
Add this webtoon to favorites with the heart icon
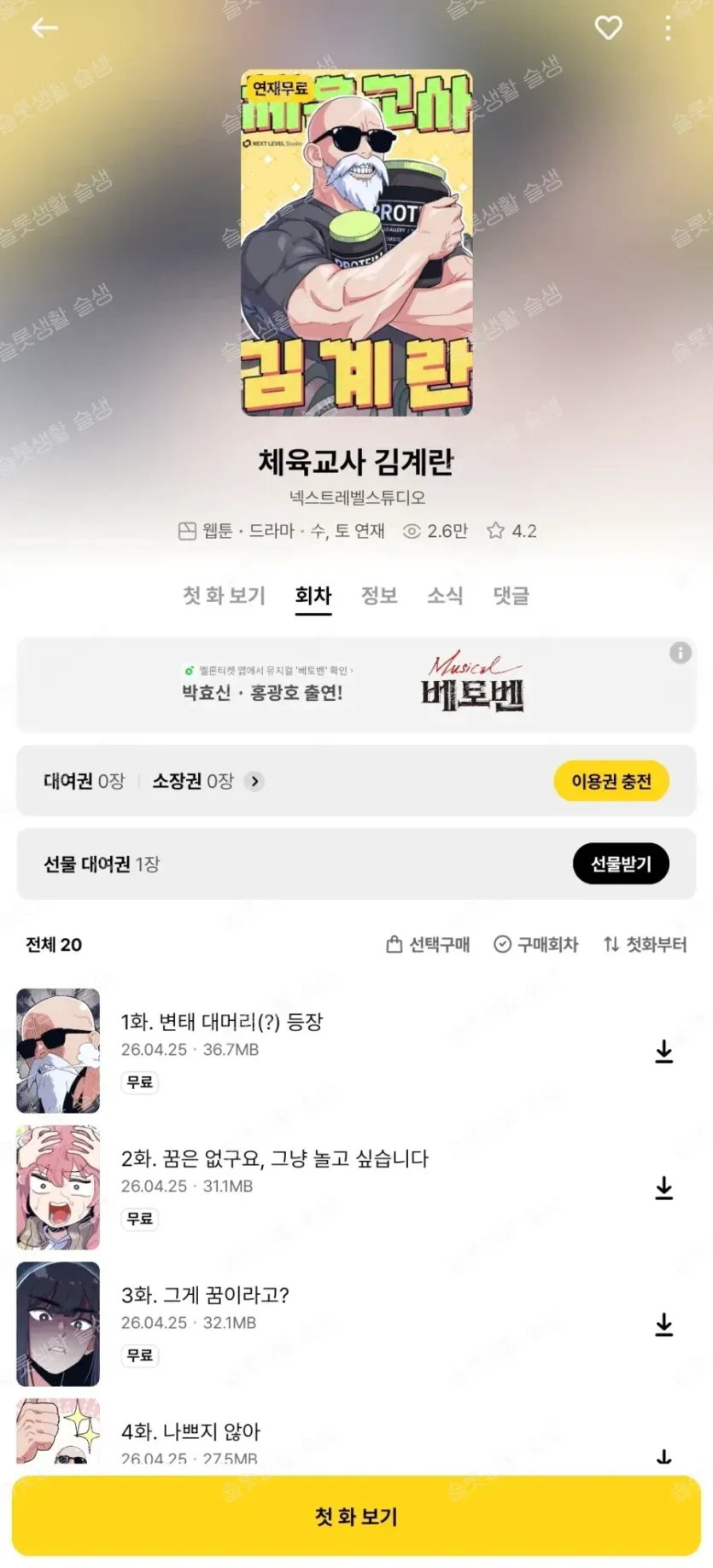pyautogui.click(x=608, y=28)
